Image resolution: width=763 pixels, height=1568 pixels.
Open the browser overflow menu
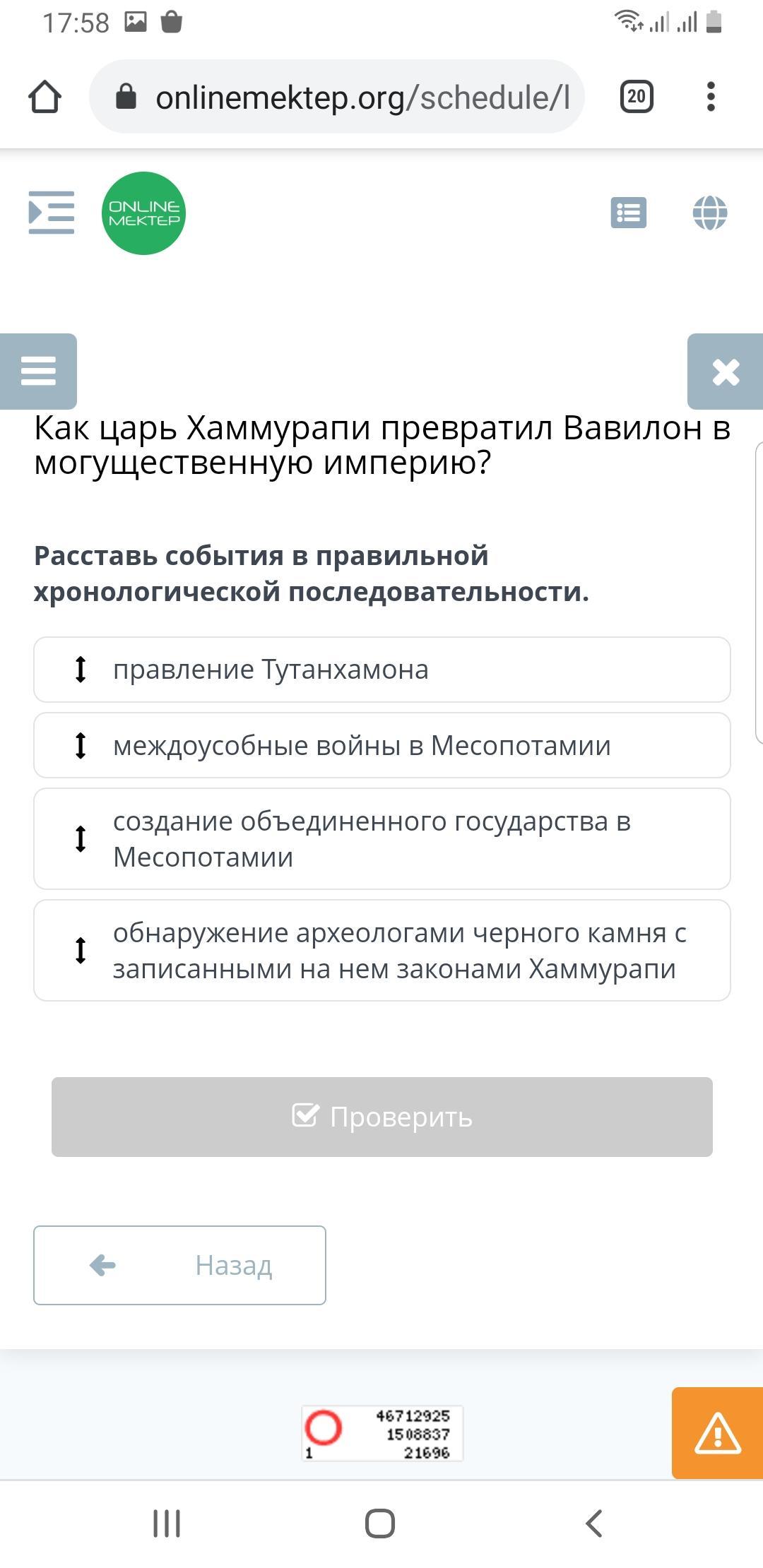711,97
